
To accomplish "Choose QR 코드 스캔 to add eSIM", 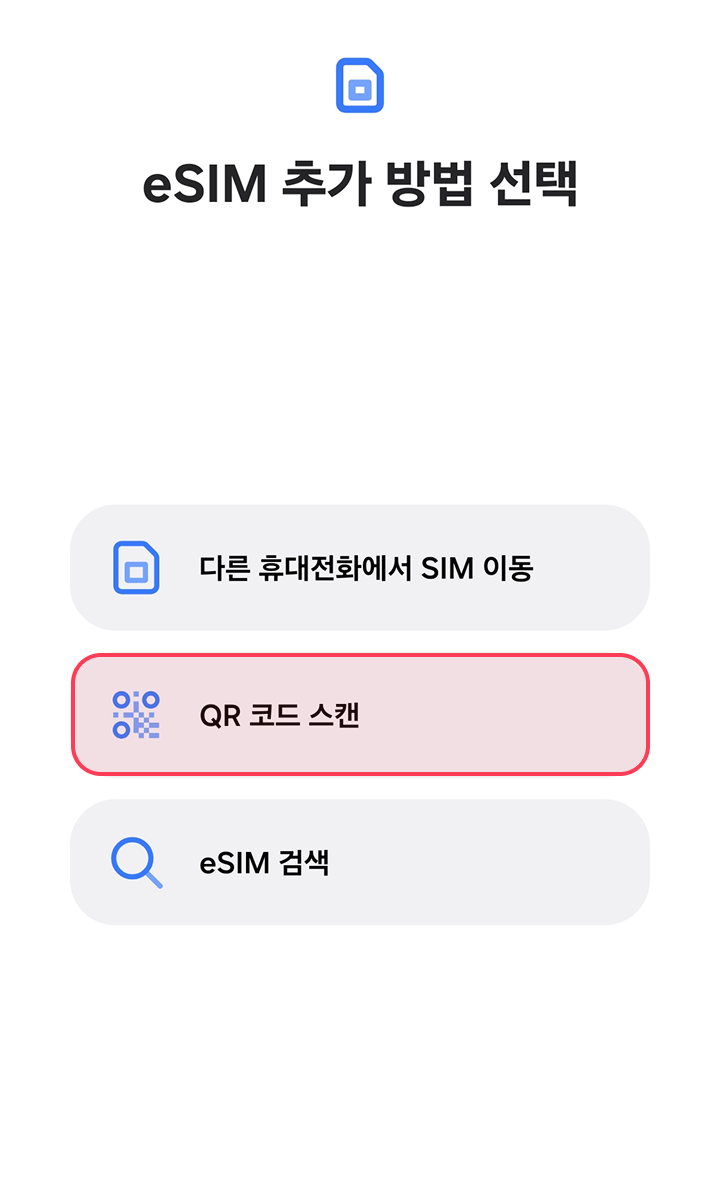I will tap(360, 715).
